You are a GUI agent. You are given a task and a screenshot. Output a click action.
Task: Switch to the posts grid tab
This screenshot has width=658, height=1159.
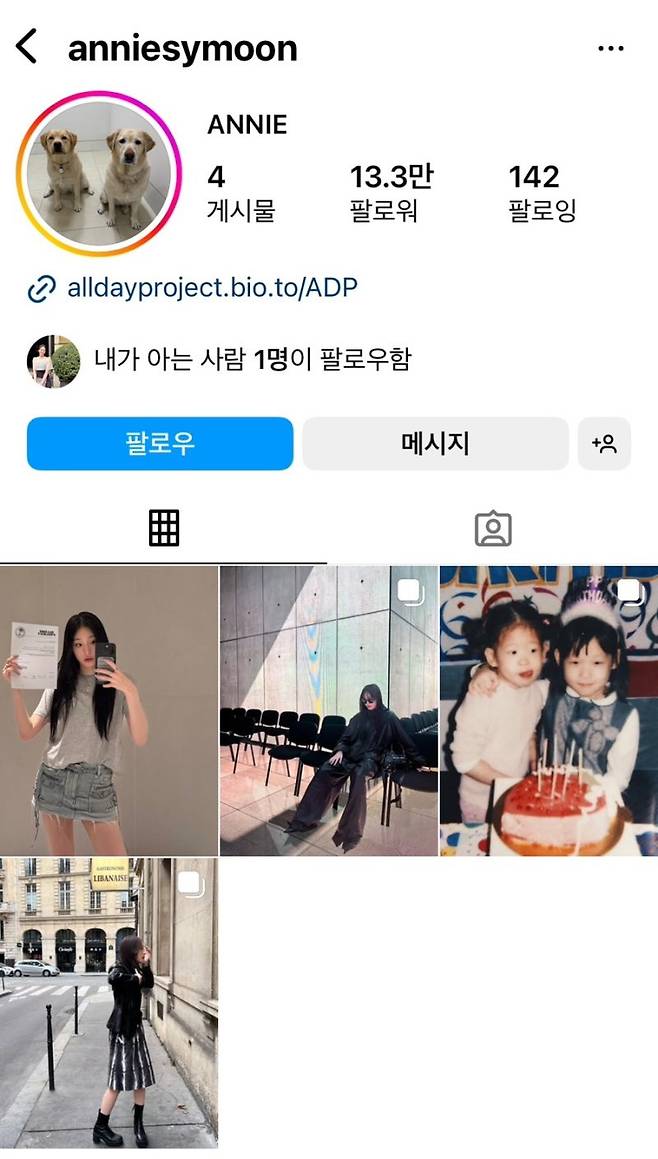(x=164, y=527)
